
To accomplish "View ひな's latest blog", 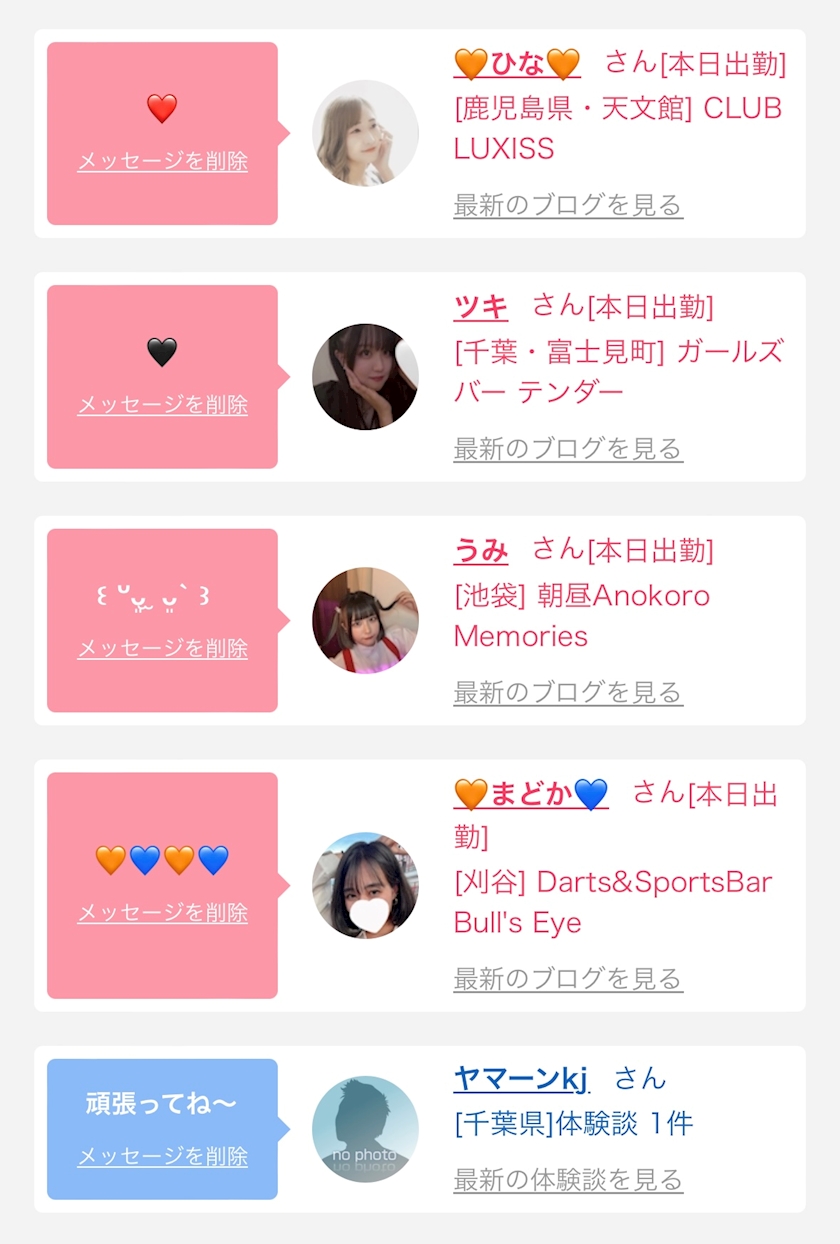I will pyautogui.click(x=568, y=205).
